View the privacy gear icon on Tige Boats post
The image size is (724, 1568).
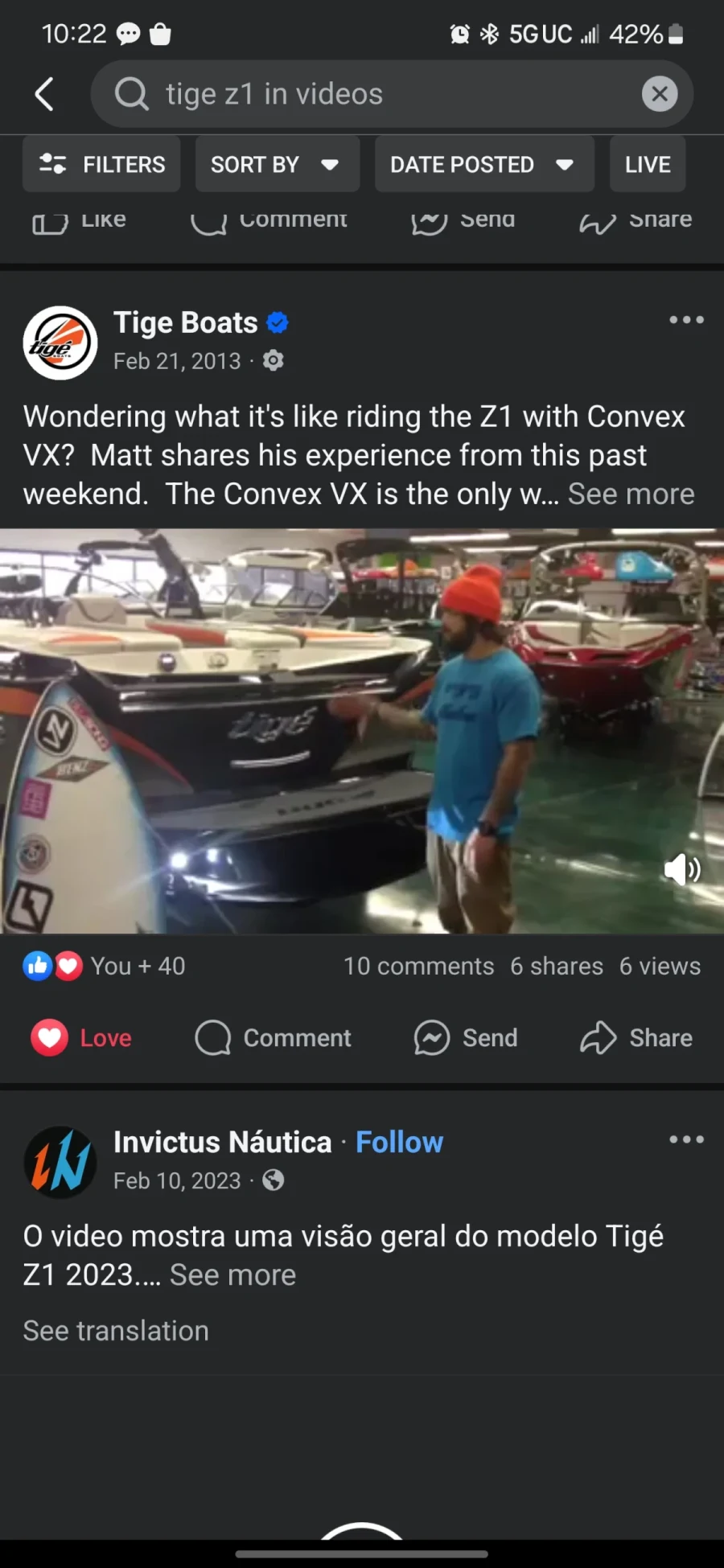[x=273, y=361]
